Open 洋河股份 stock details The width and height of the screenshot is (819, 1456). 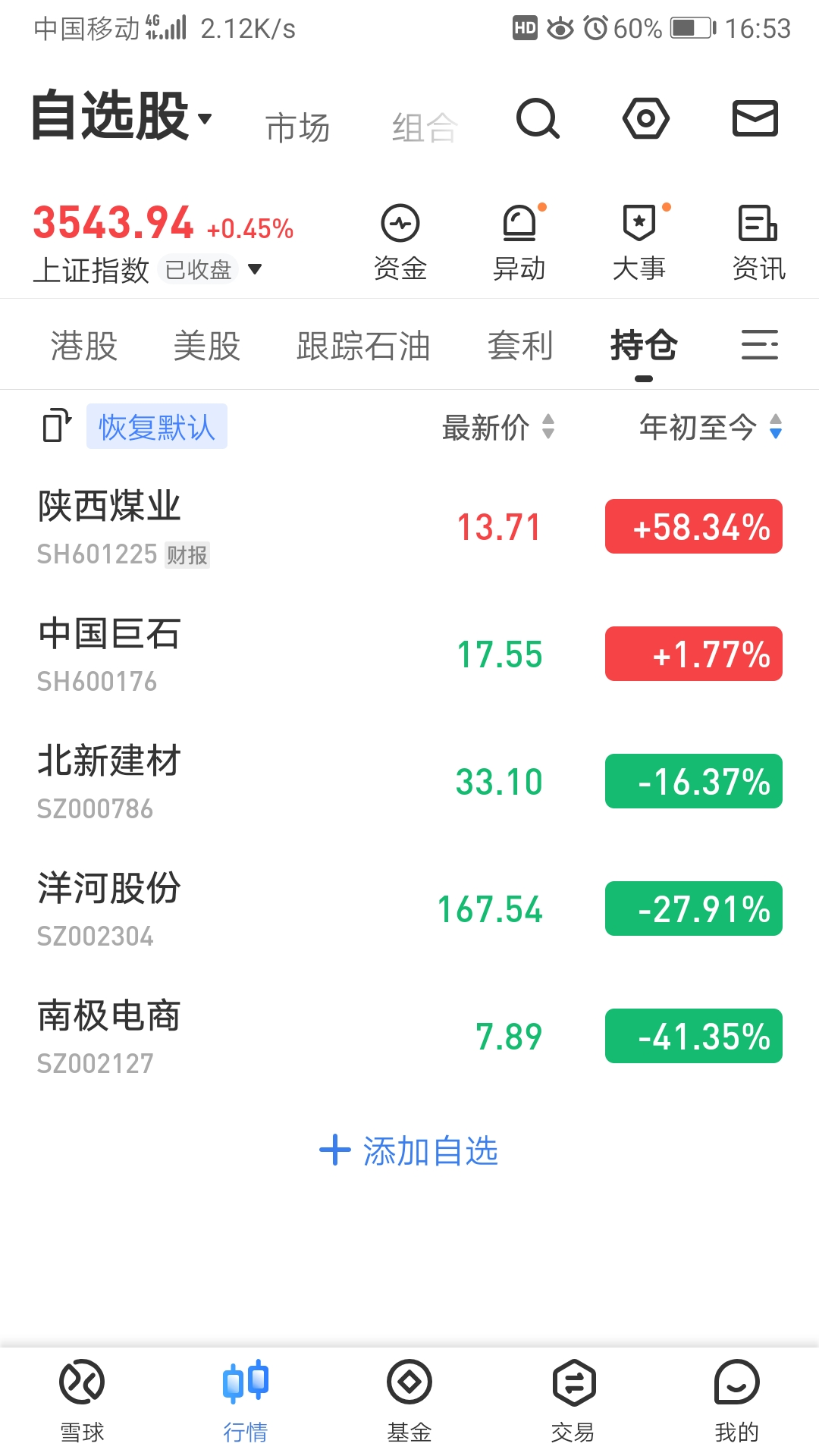coord(227,909)
